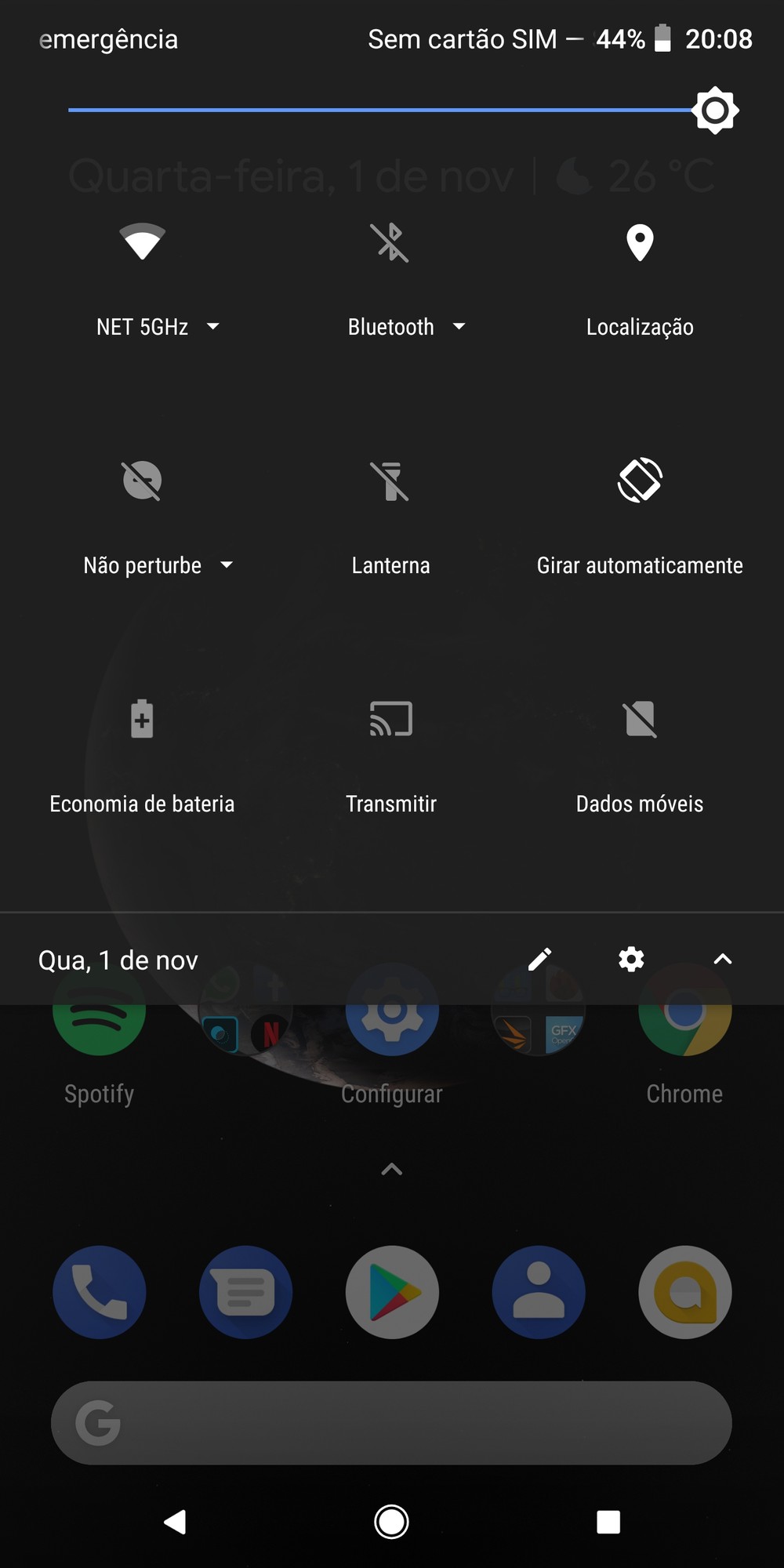Image resolution: width=784 pixels, height=1568 pixels.
Task: Toggle the Dados móveis tile
Action: (x=640, y=719)
